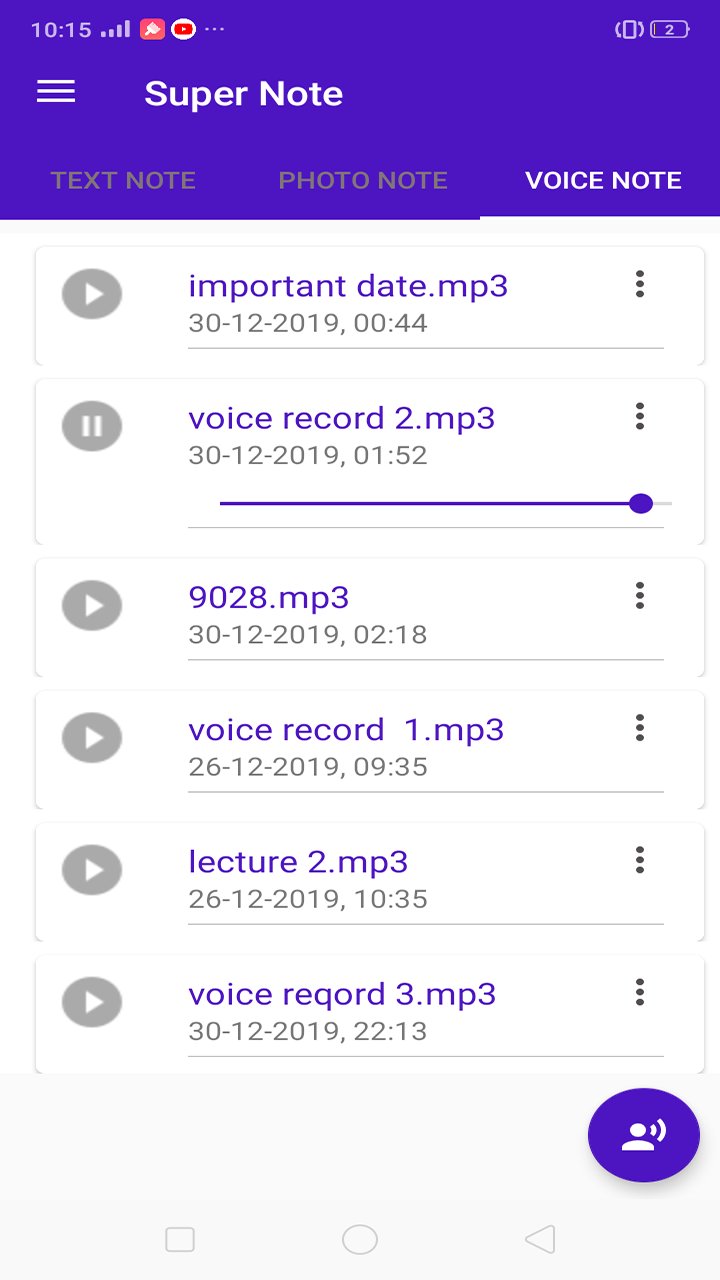
Task: Show more options for 9028.mp3
Action: coord(640,597)
